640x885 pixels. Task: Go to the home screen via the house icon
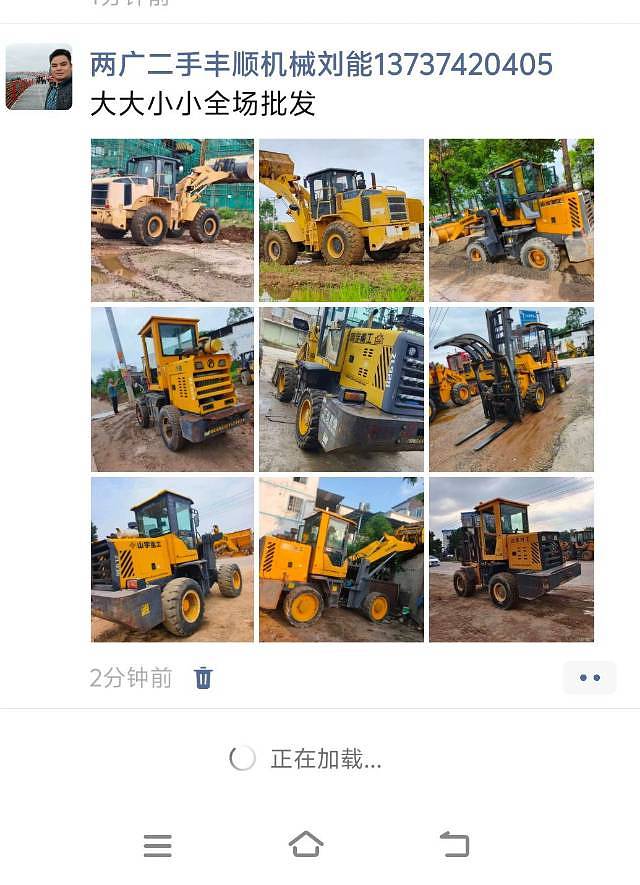point(306,845)
